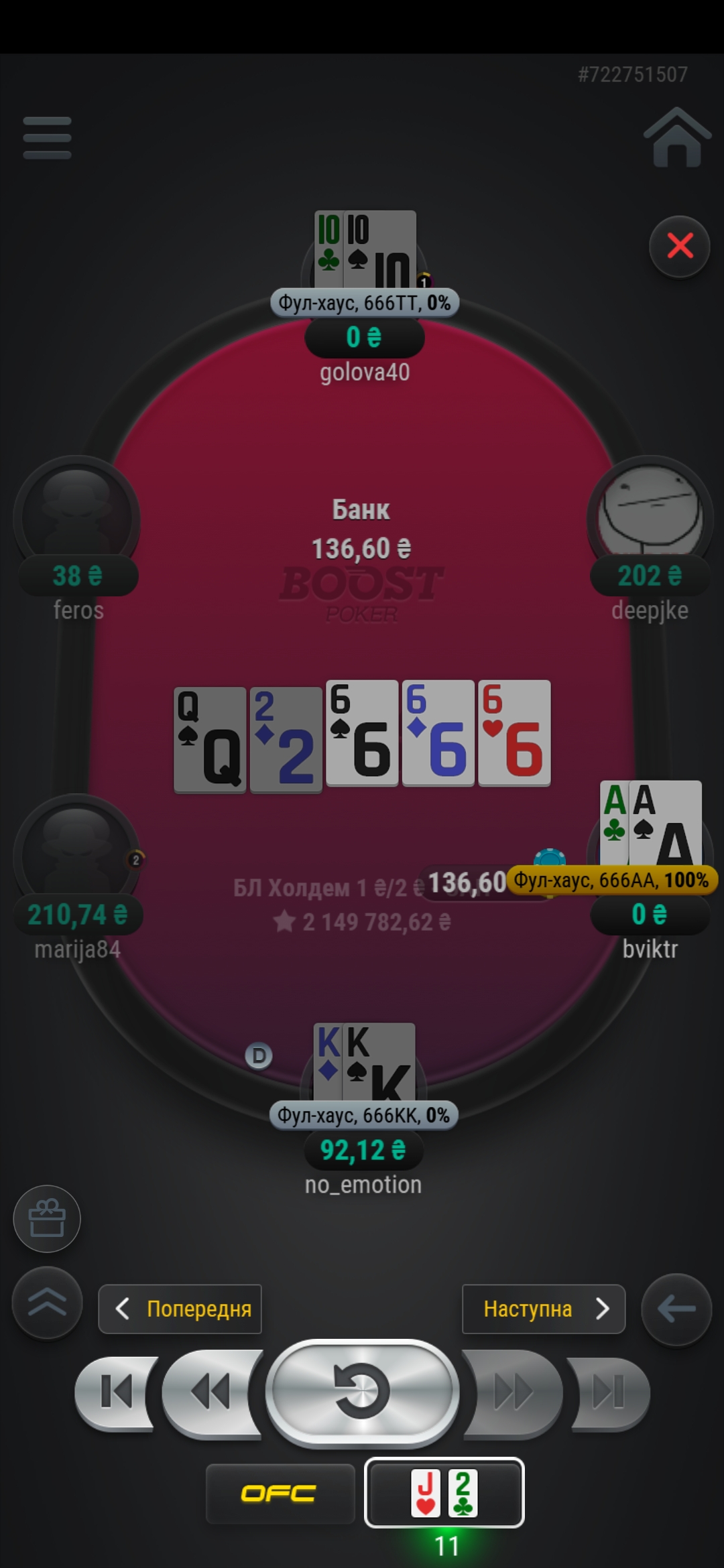Skip to the start of replay
This screenshot has width=724, height=1568.
(x=115, y=1392)
